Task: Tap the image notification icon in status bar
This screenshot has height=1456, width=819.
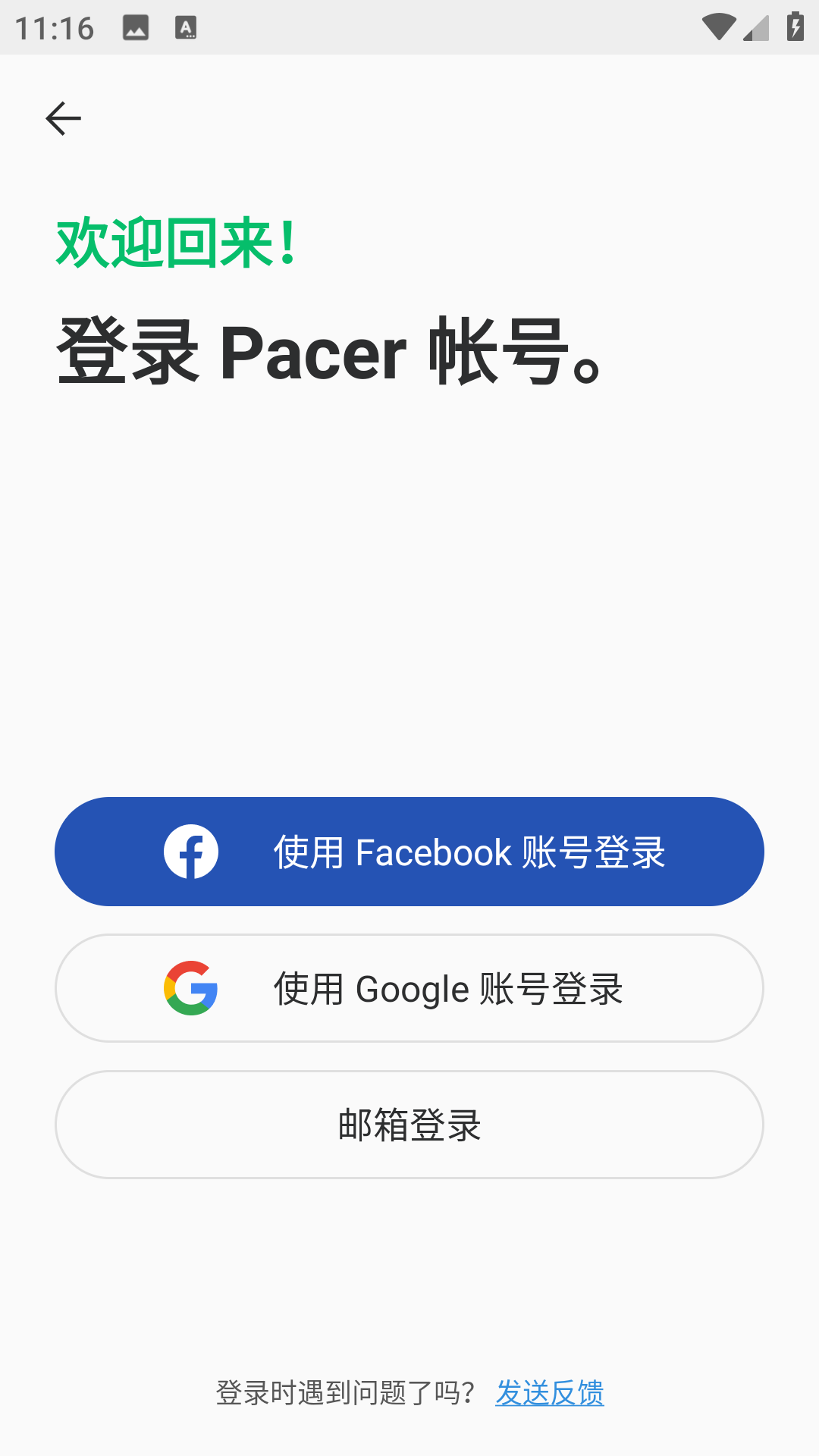Action: [136, 27]
